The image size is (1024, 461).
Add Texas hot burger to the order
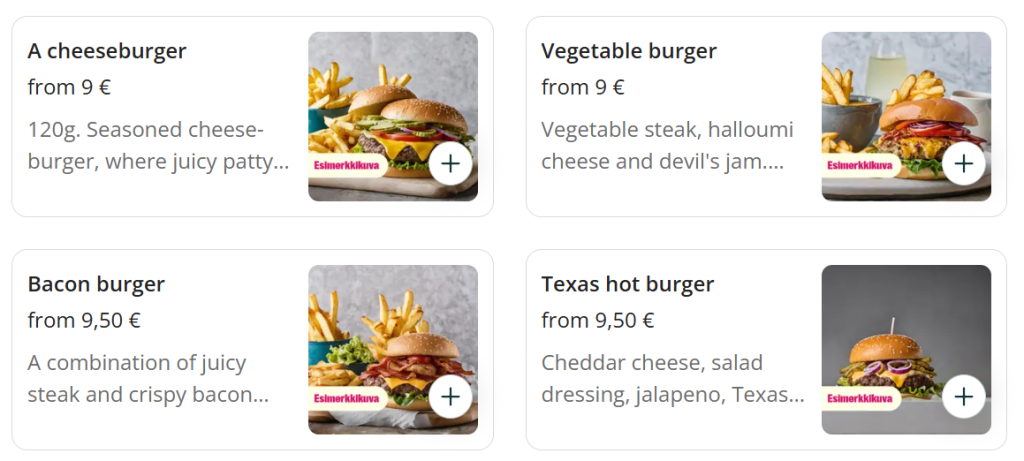(964, 396)
